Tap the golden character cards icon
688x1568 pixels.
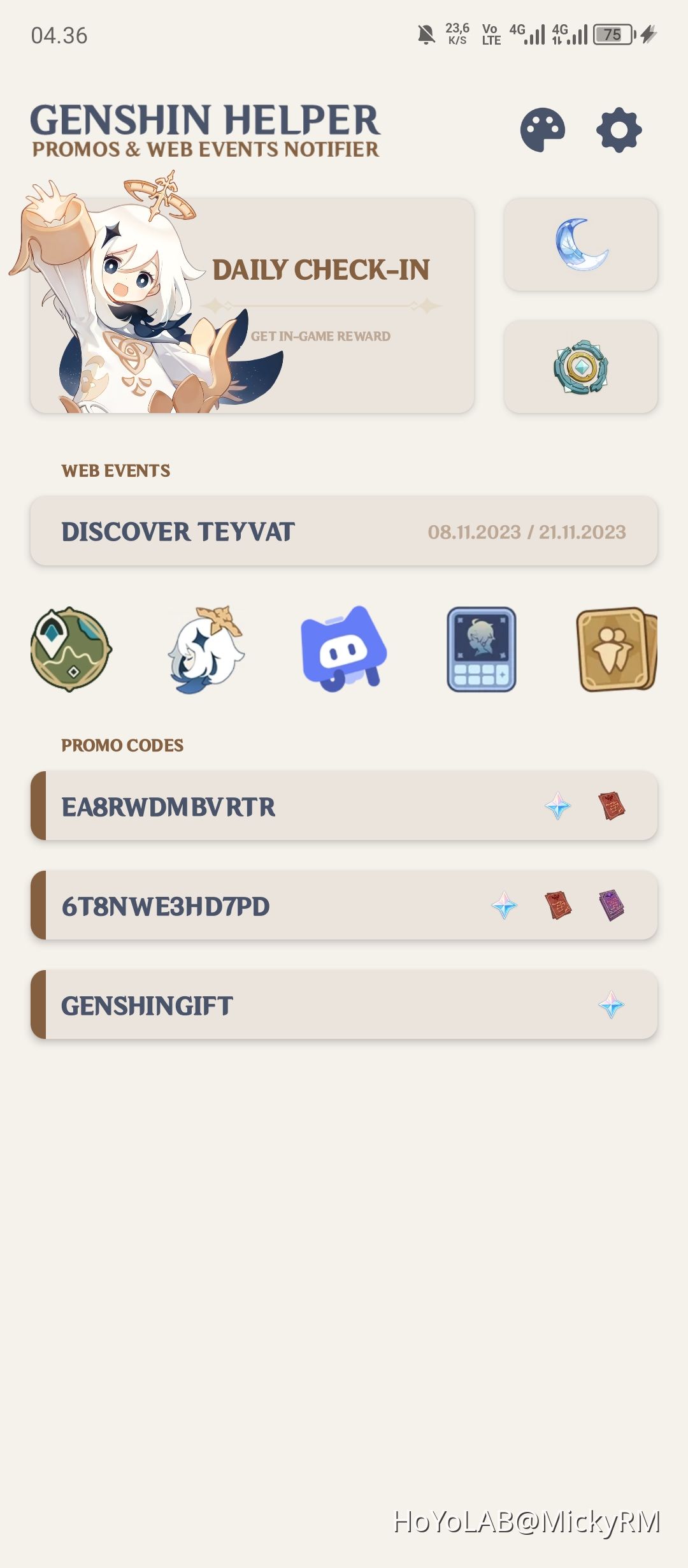point(617,649)
